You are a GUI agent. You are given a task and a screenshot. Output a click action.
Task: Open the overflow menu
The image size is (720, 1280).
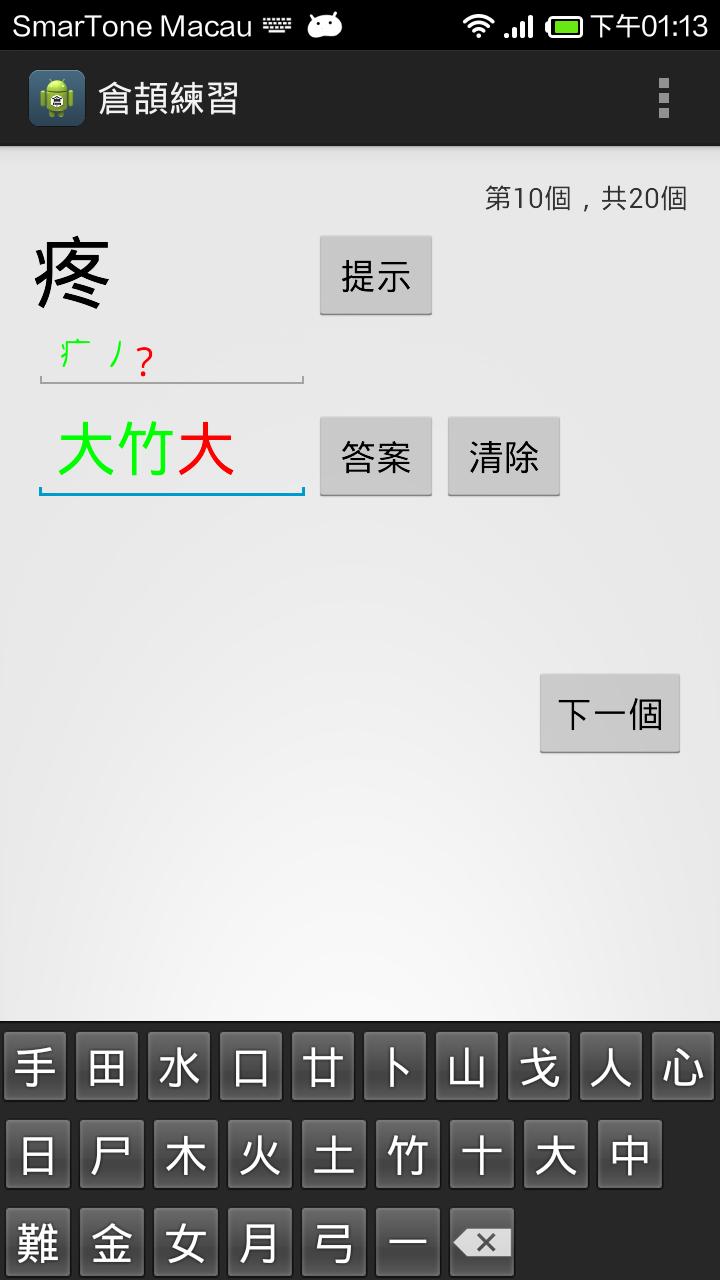pos(663,98)
